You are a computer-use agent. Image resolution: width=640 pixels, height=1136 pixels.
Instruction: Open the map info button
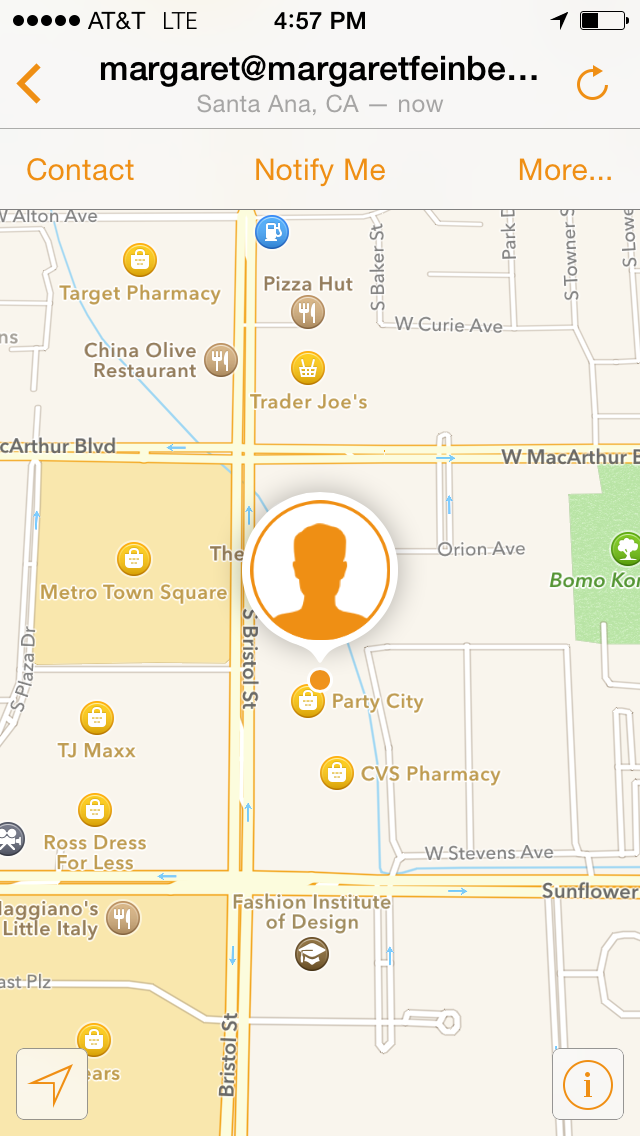pos(587,1083)
